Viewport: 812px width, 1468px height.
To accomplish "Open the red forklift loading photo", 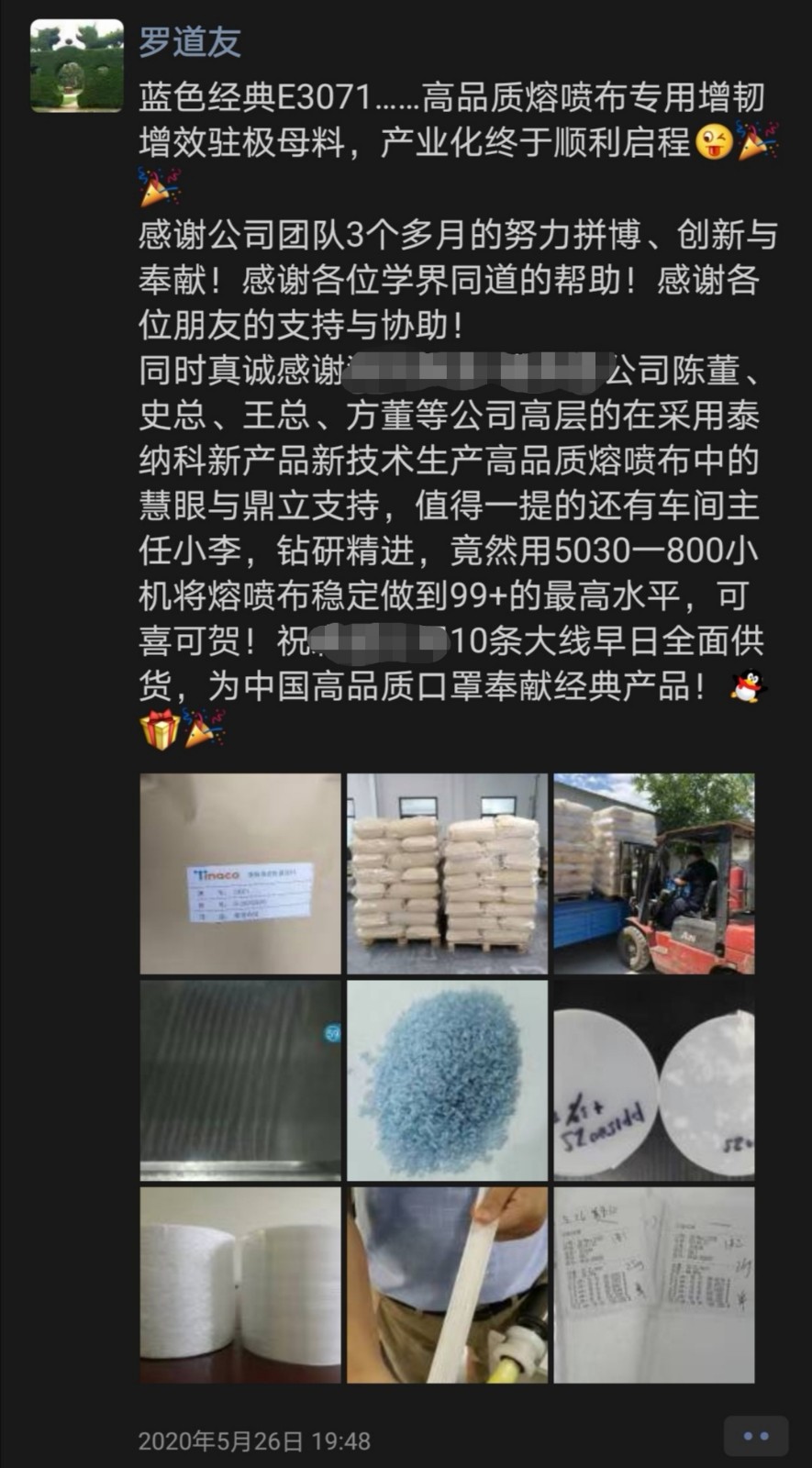I will click(x=653, y=873).
